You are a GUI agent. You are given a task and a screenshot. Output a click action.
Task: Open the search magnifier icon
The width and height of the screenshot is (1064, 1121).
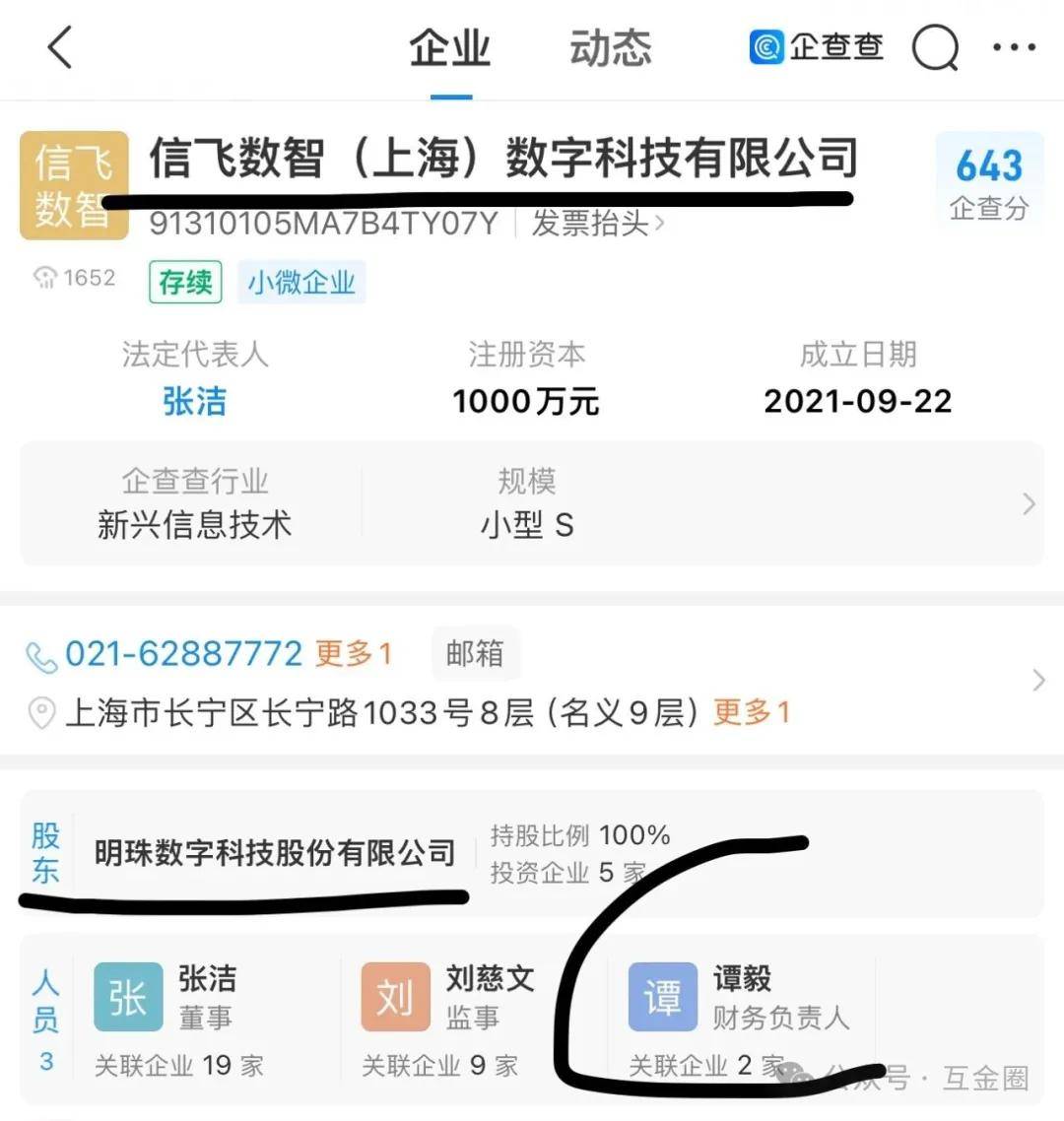click(935, 47)
